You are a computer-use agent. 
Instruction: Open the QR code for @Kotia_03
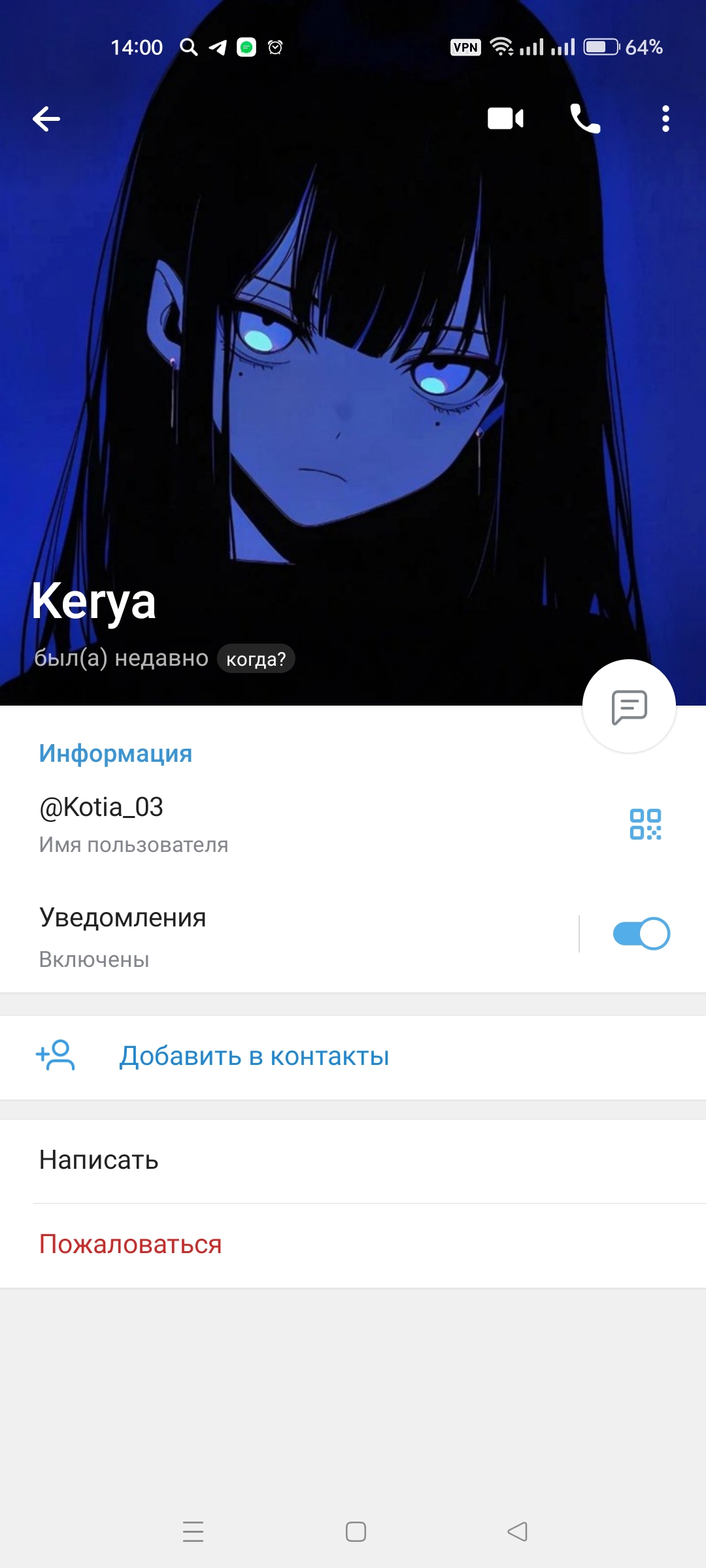click(645, 824)
